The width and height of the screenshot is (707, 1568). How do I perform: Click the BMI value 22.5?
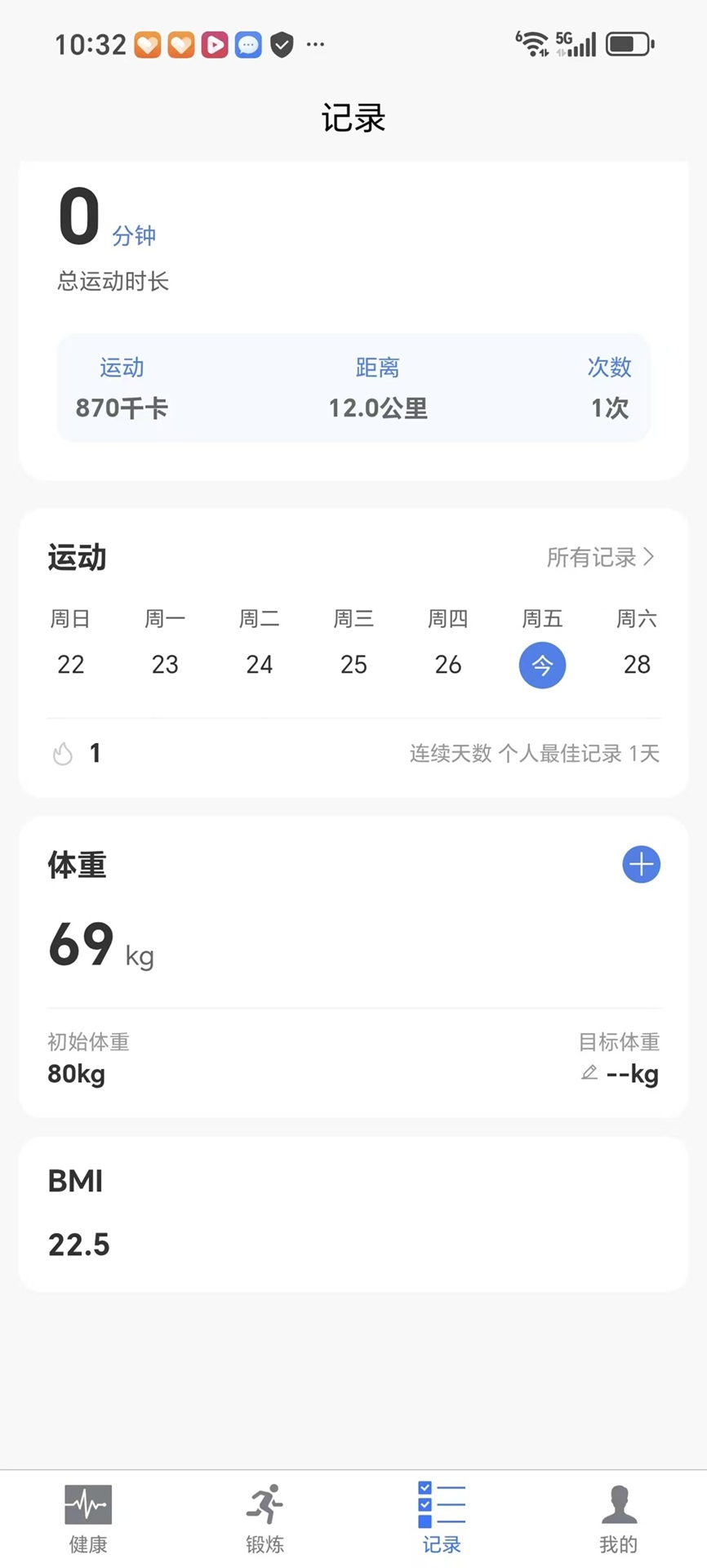[78, 1244]
